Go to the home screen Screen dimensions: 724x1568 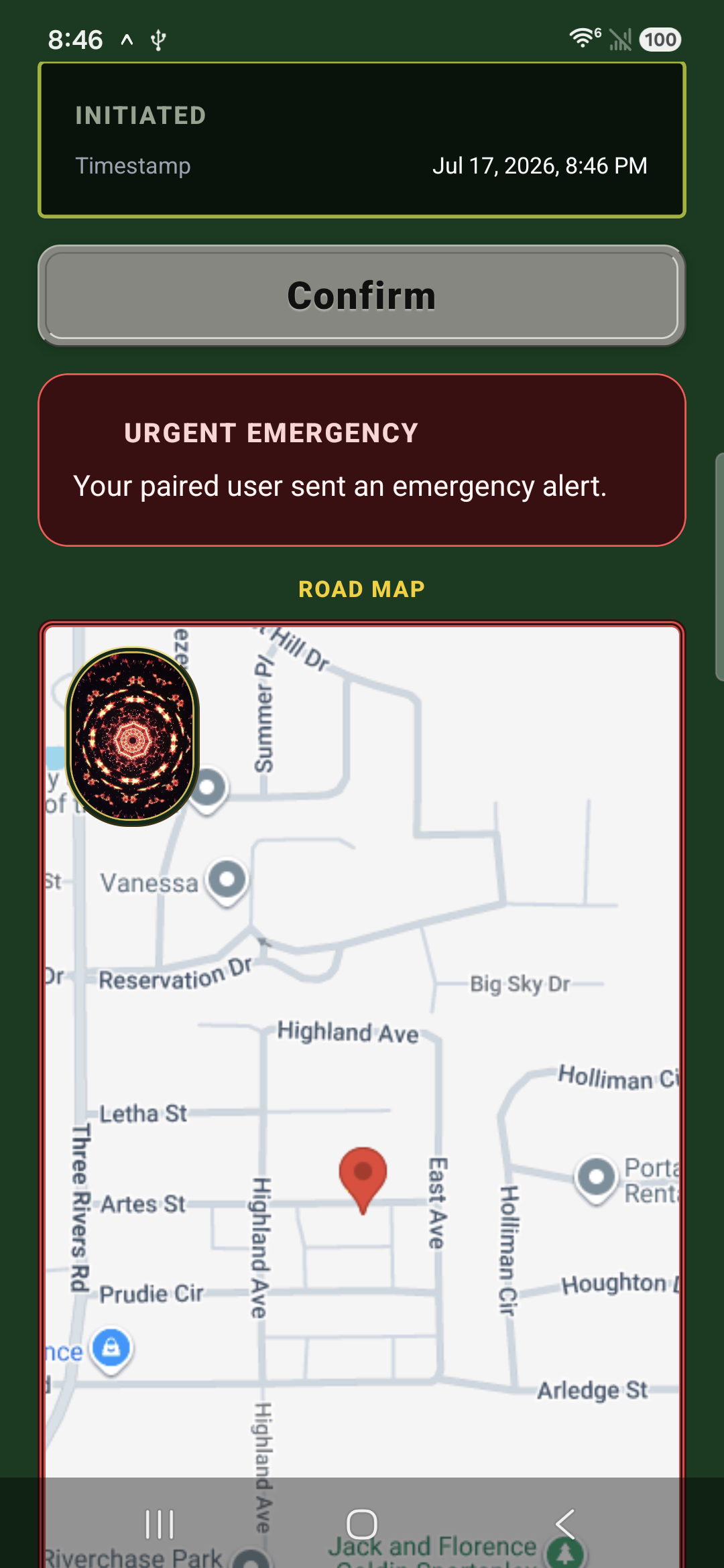point(362,1524)
